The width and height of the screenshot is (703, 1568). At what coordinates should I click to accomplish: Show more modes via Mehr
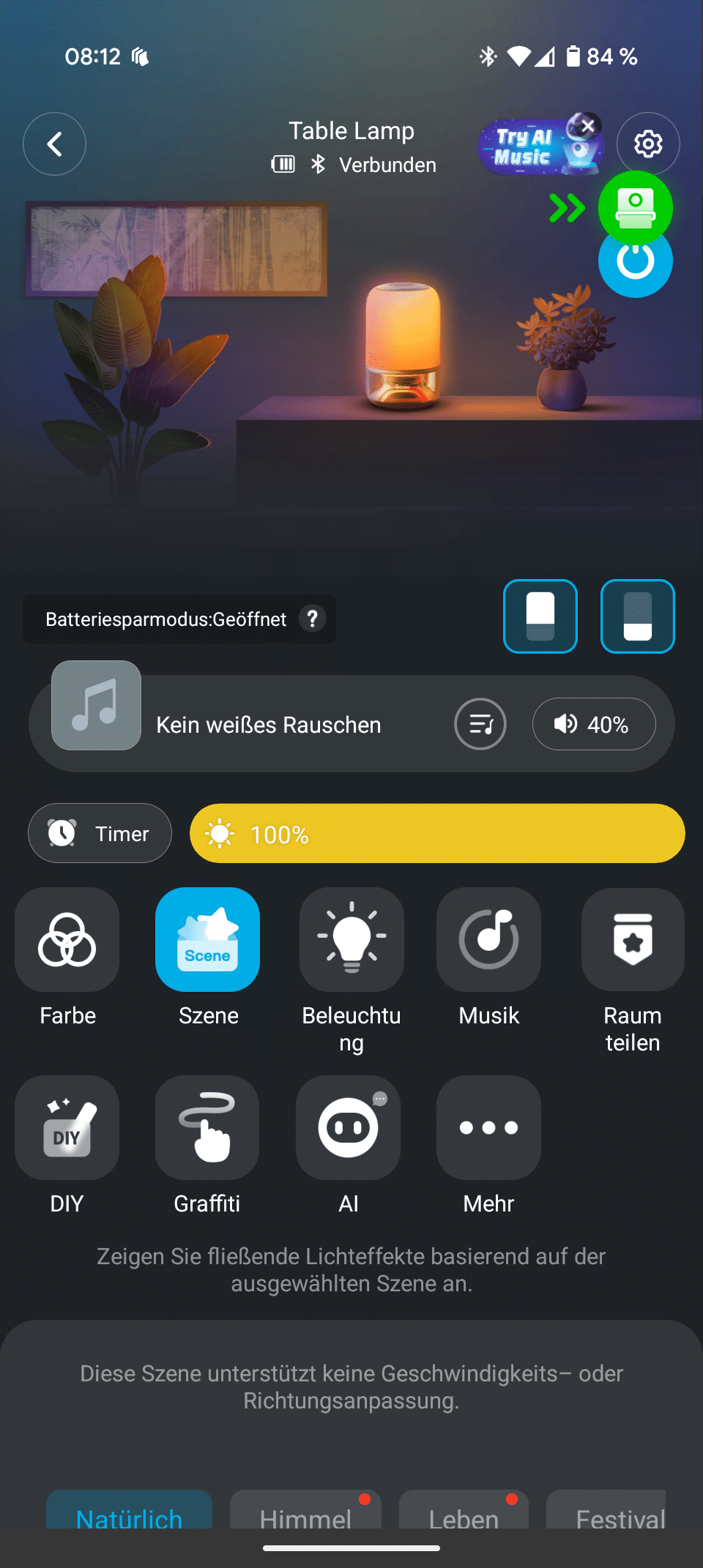488,1127
